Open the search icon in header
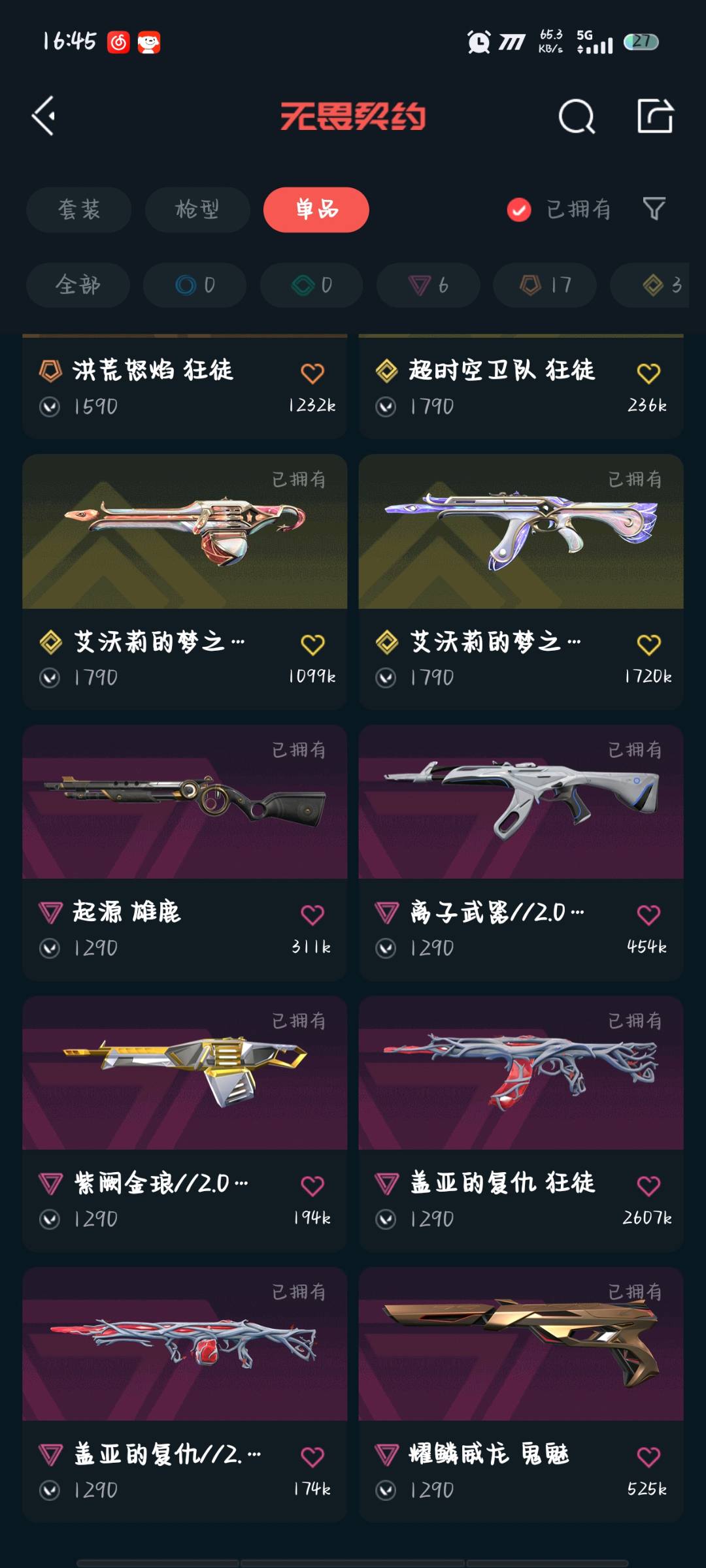The height and width of the screenshot is (1568, 706). pyautogui.click(x=577, y=117)
